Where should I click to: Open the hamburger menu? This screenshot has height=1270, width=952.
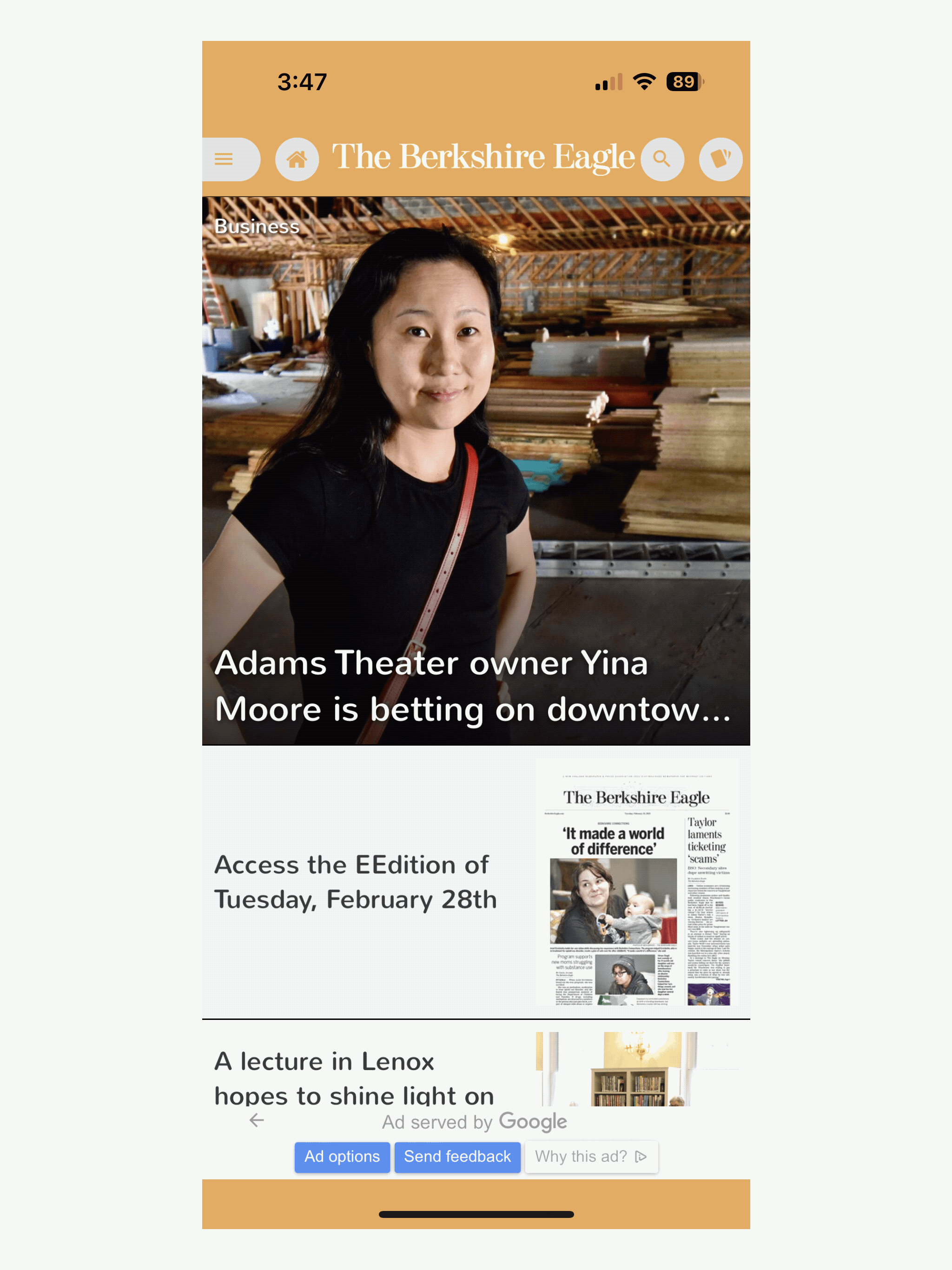[224, 159]
